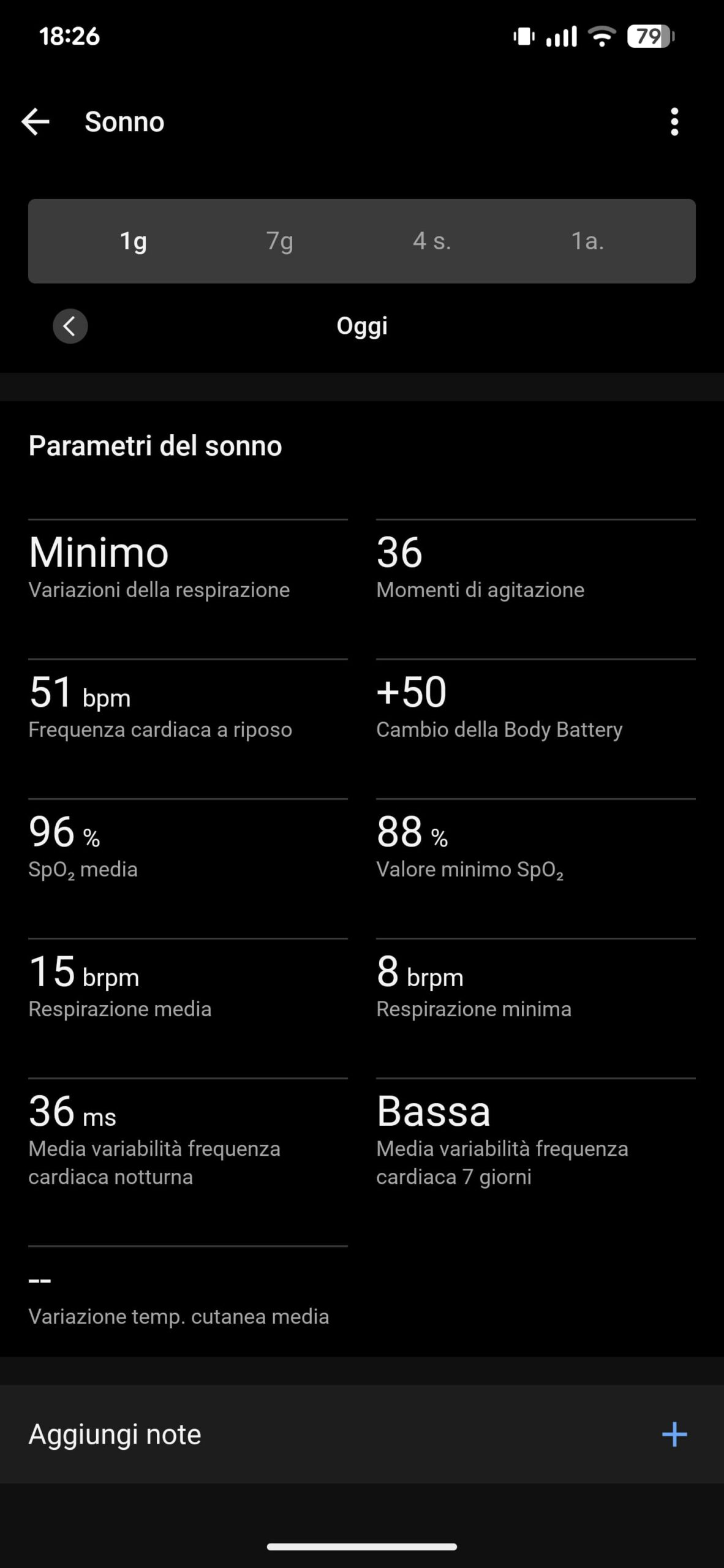Viewport: 724px width, 1568px height.
Task: Open the Oggi date selector
Action: pos(362,326)
